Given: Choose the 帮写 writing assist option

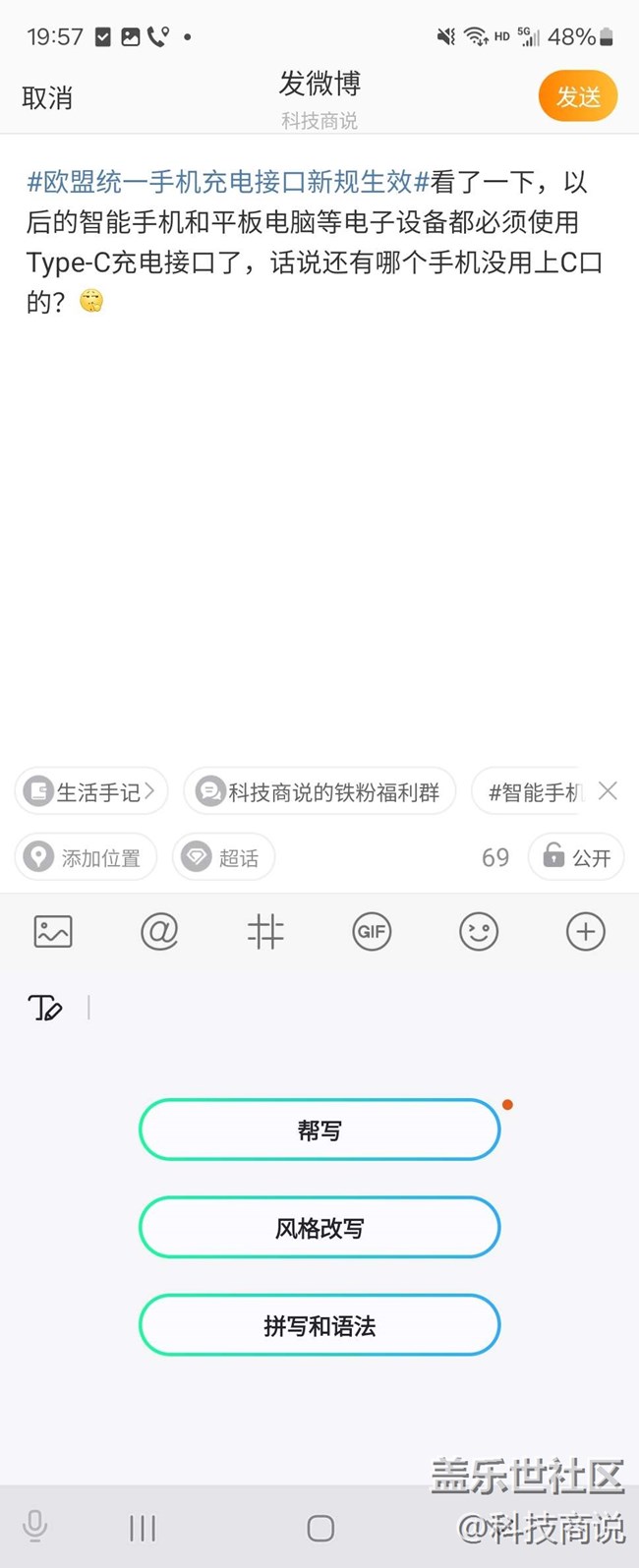Looking at the screenshot, I should point(319,1131).
